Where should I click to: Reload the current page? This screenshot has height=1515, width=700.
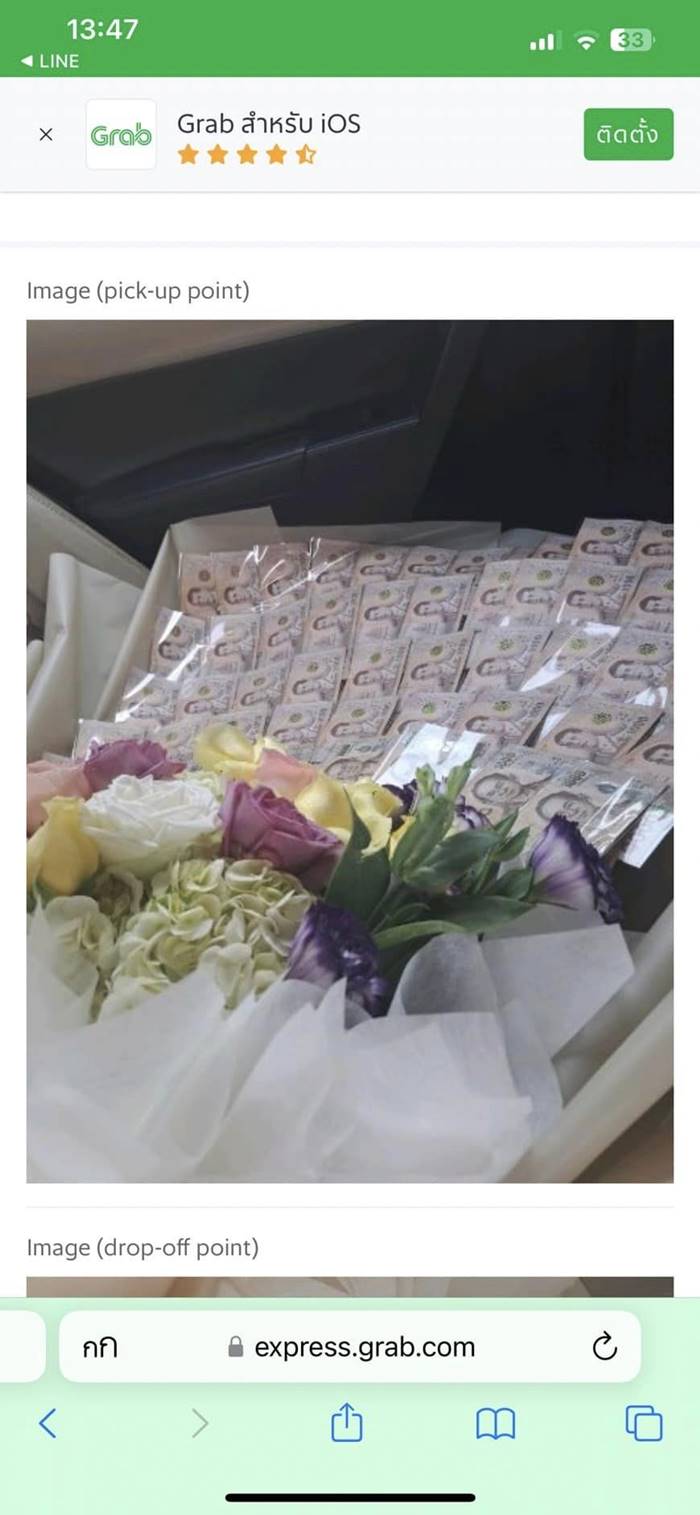coord(604,1347)
